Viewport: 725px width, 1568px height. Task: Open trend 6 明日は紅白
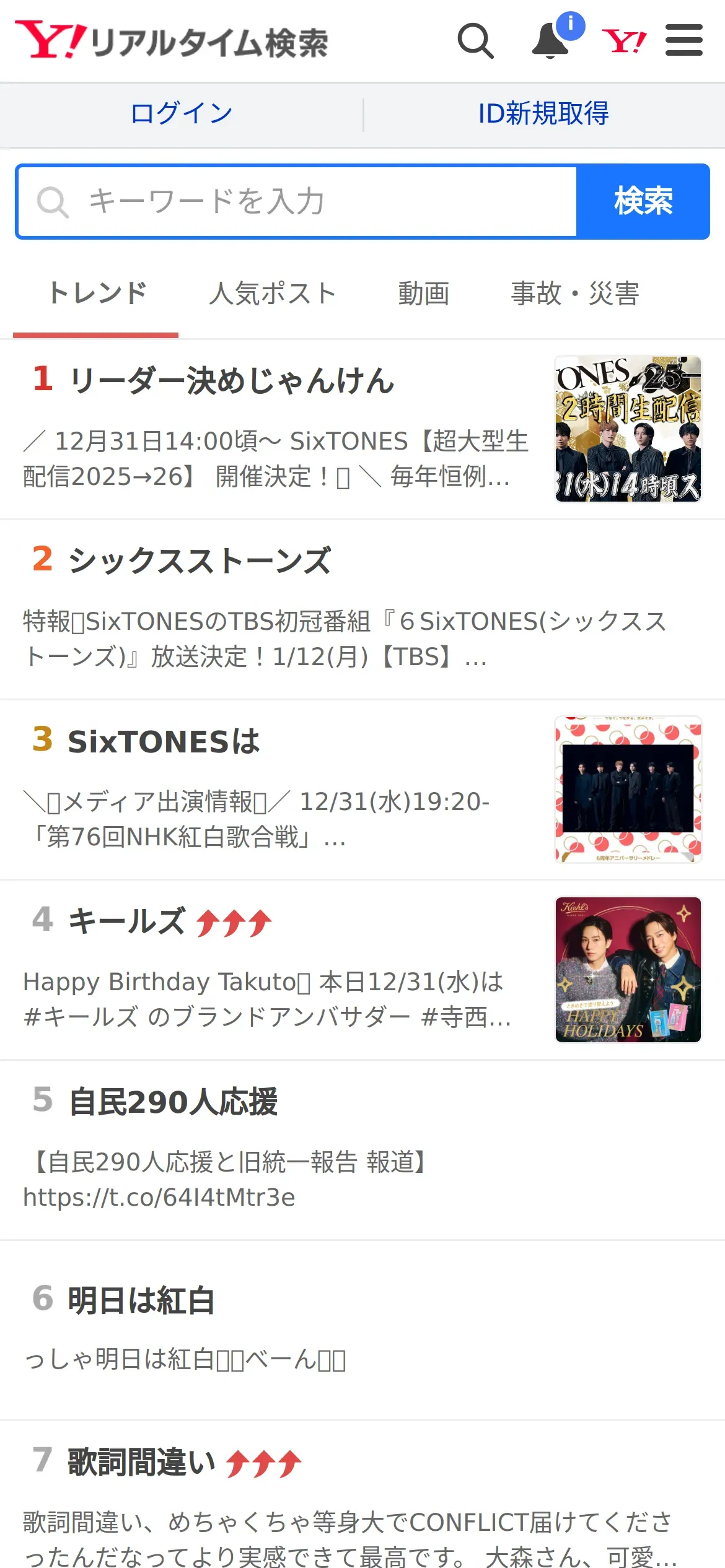(362, 1331)
